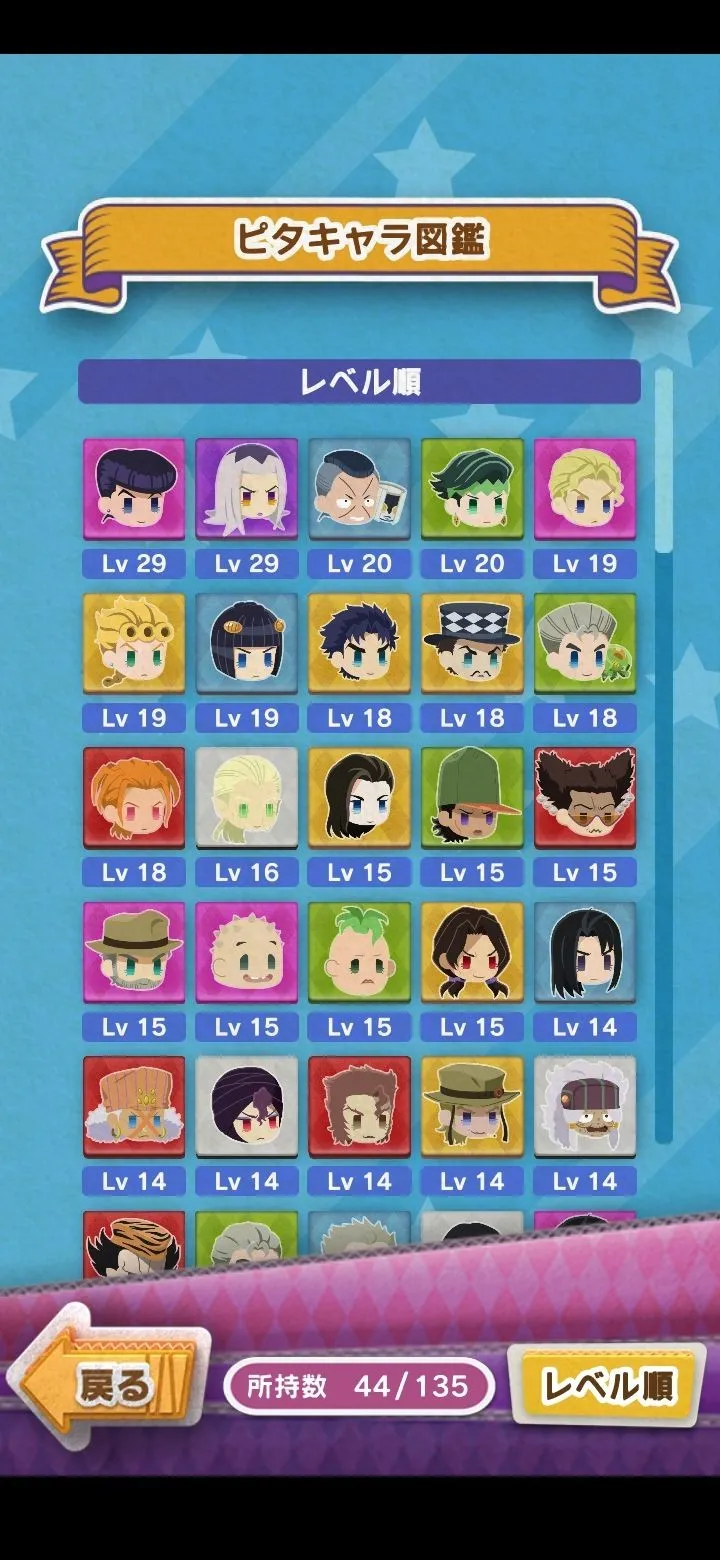Open the orange-haired character at Lv 18
720x1560 pixels.
point(134,797)
